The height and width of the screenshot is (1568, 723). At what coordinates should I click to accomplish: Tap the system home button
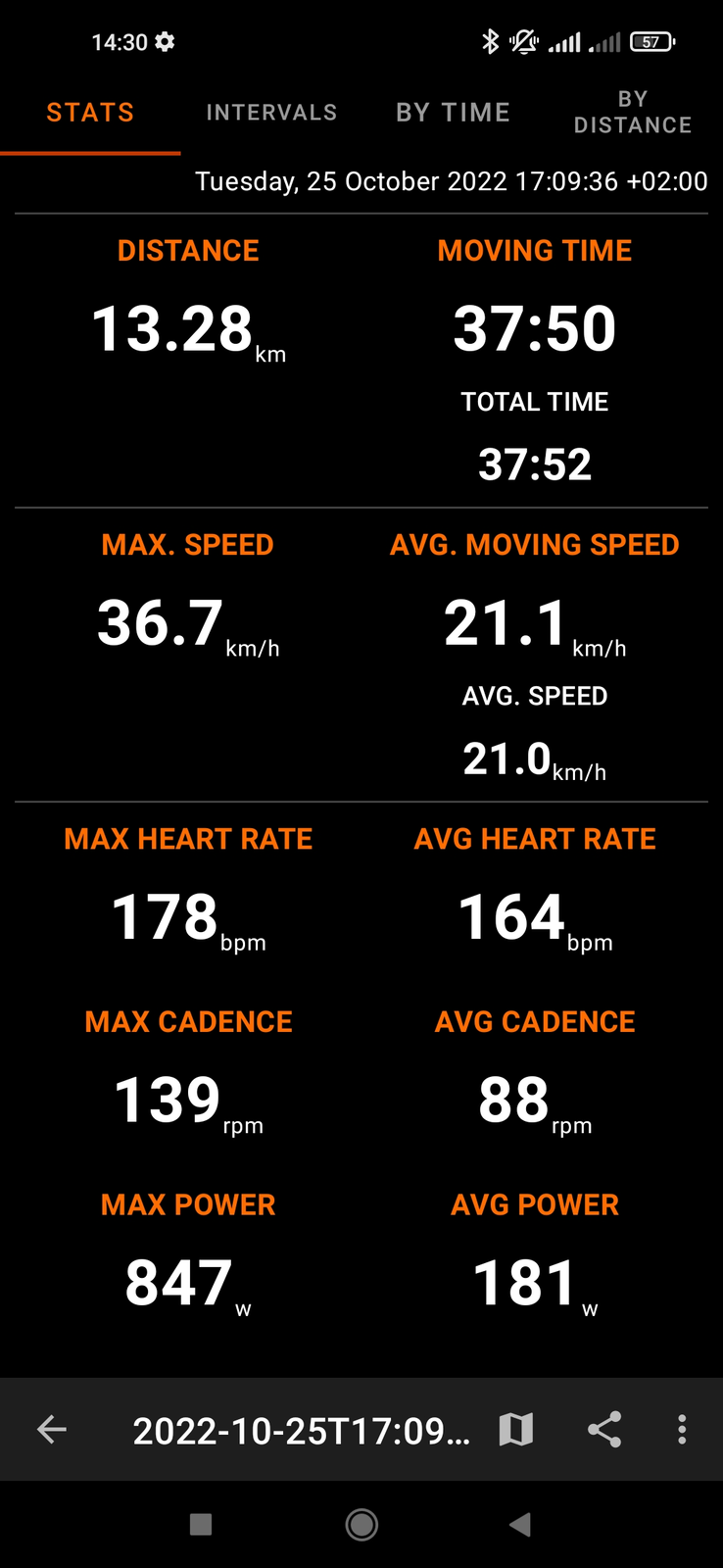[361, 1525]
